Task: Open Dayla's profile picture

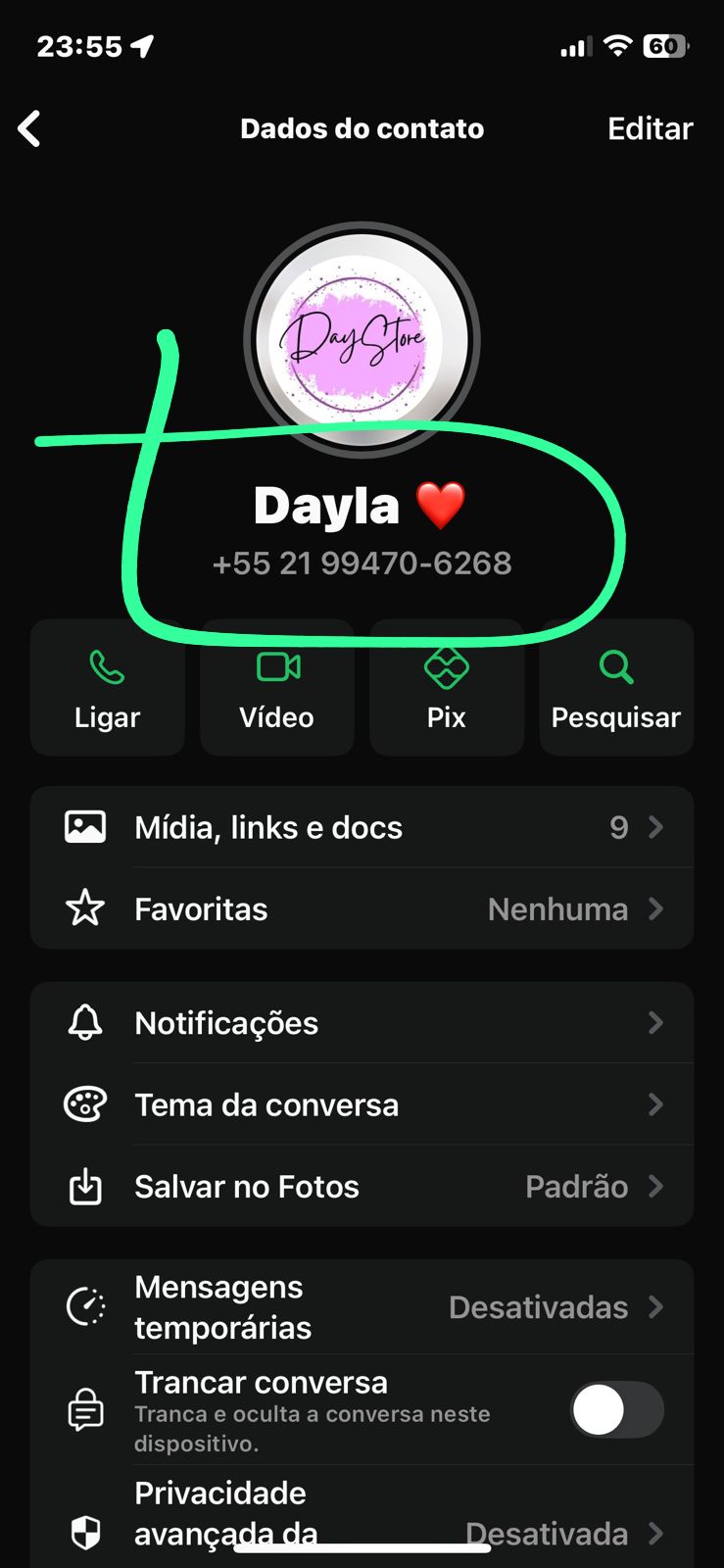Action: [362, 340]
